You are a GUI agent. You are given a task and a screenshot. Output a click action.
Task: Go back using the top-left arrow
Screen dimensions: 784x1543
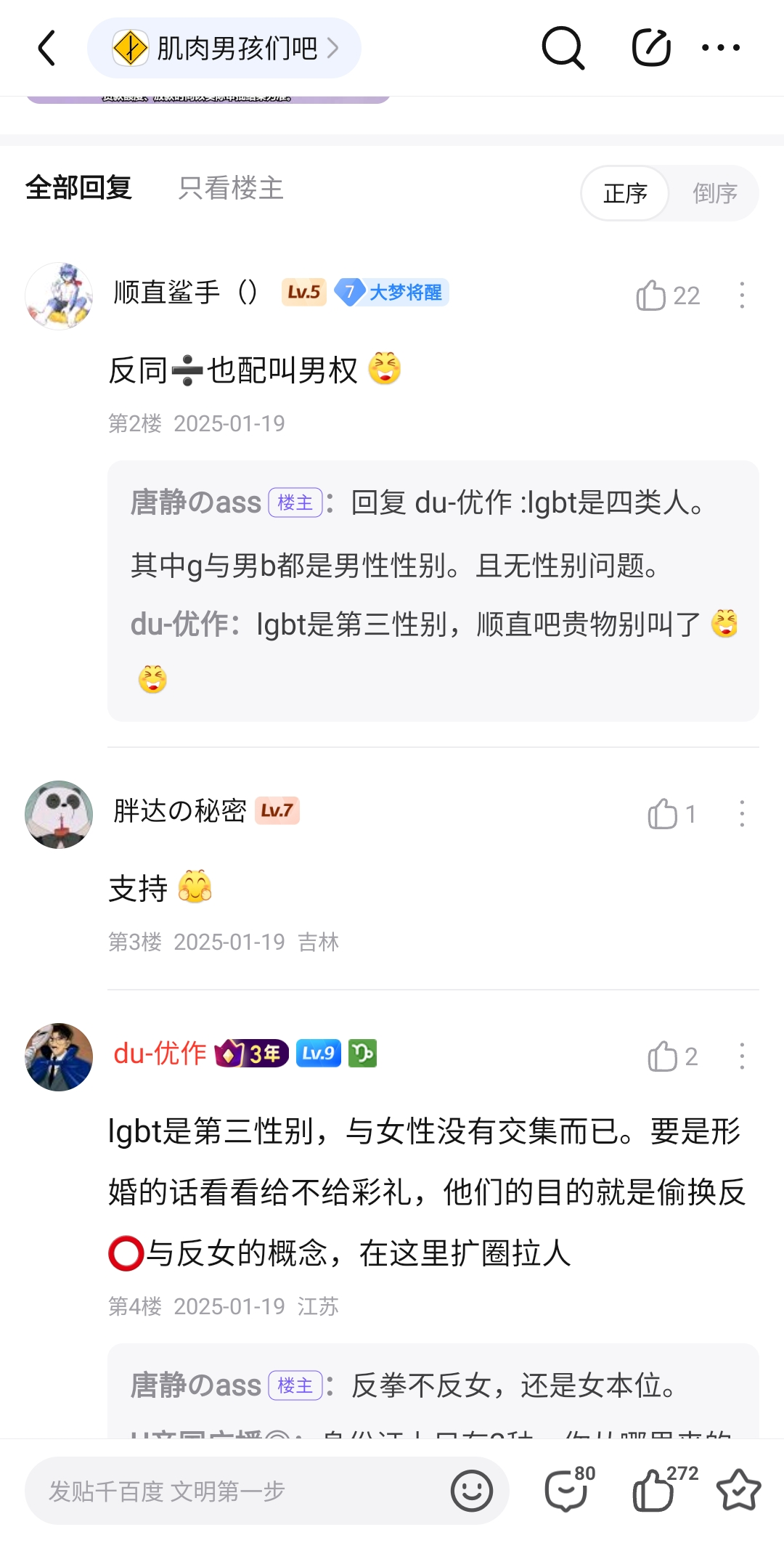46,48
